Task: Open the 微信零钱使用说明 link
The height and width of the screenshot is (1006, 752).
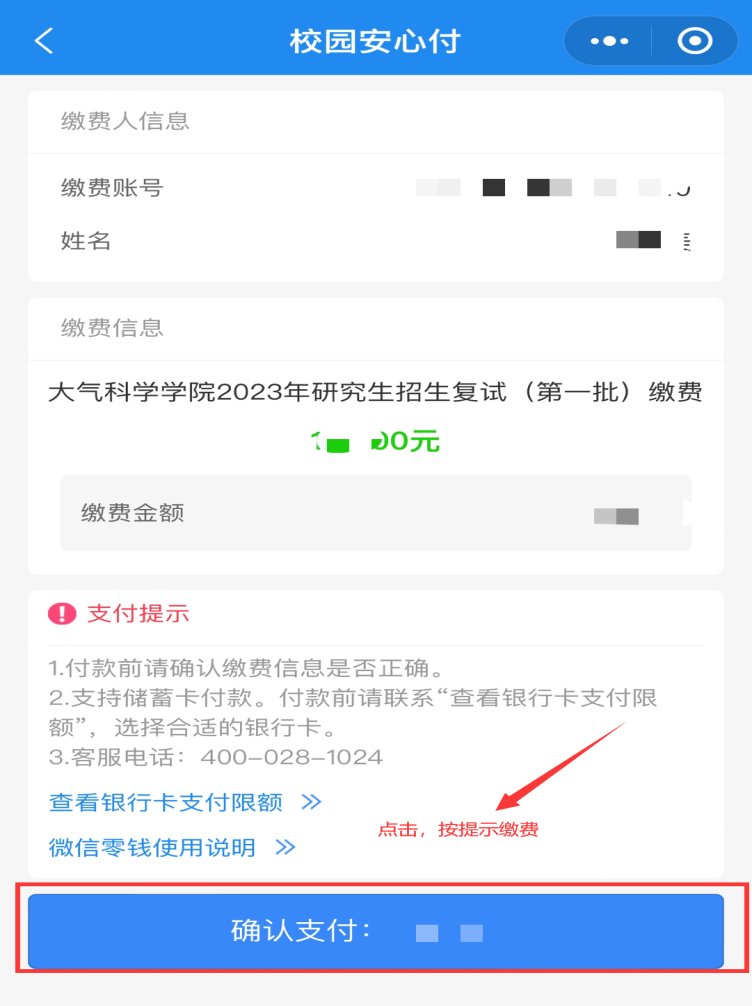Action: pos(172,848)
